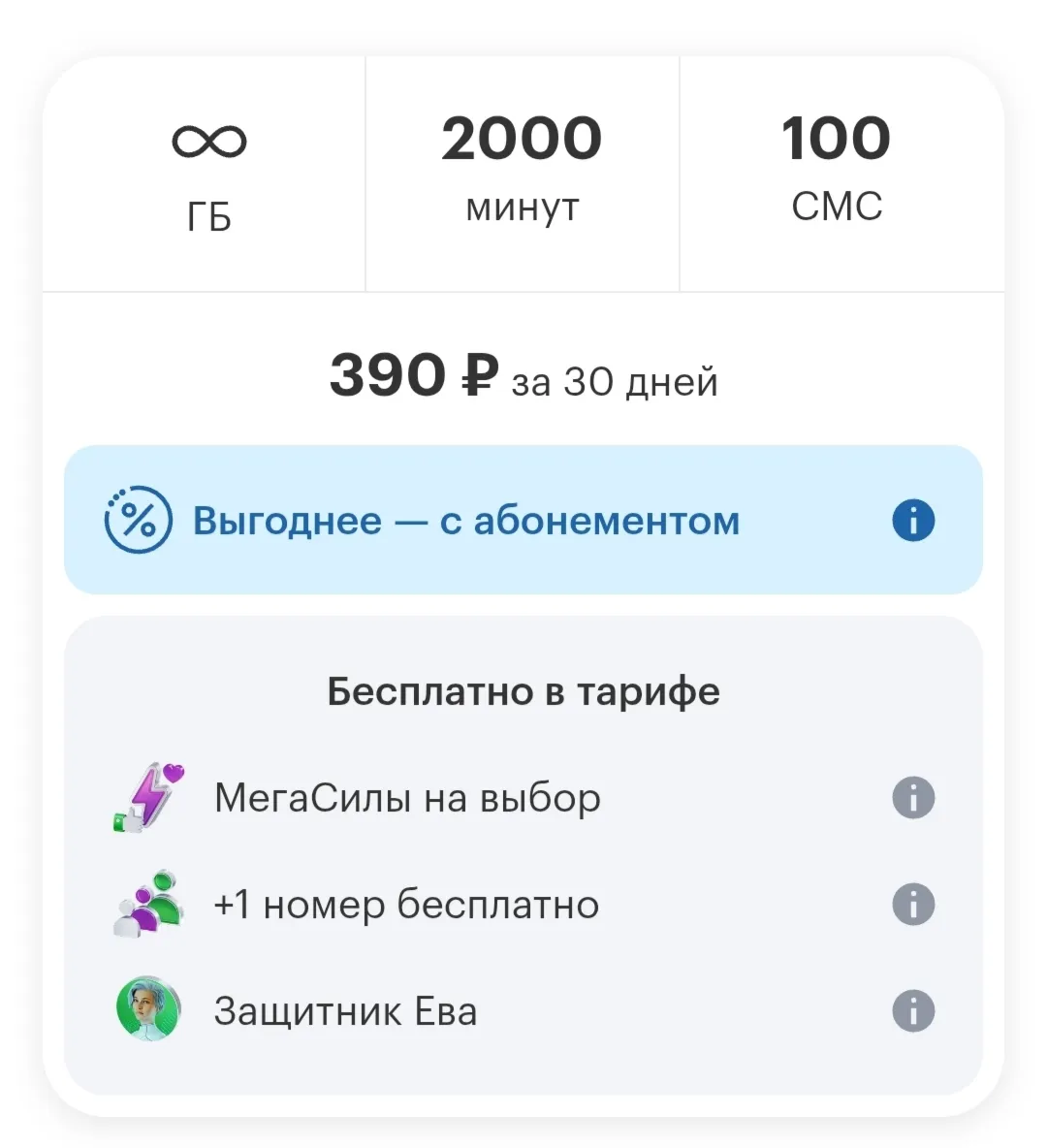Image resolution: width=1047 pixels, height=1148 pixels.
Task: Click the Бесплатно в тарифе heading
Action: [523, 689]
